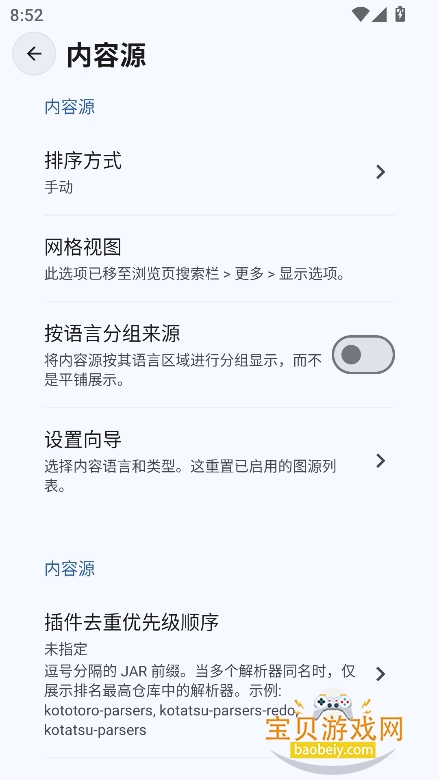
Task: Open the 网格视图 row
Action: (x=219, y=259)
